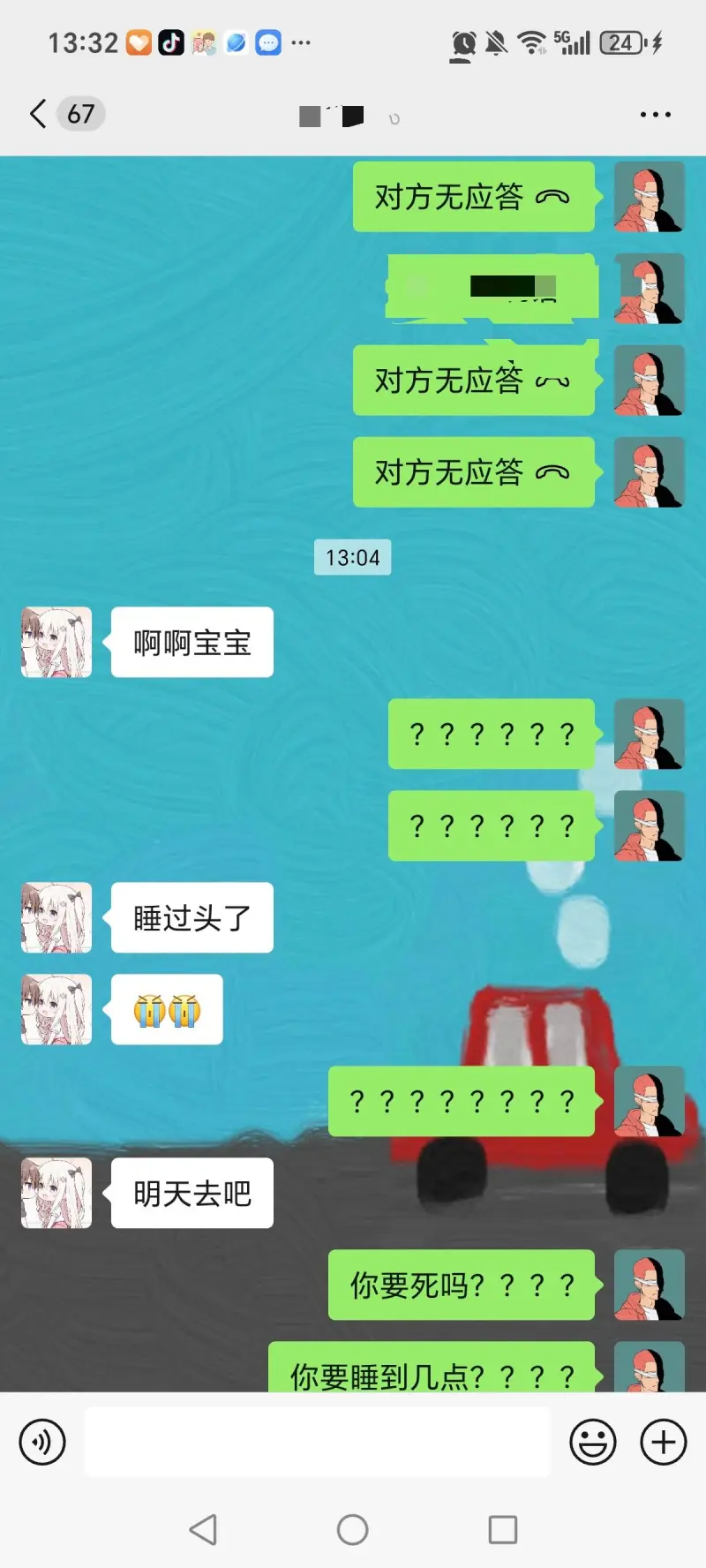Switch to voice message input
The image size is (706, 1568).
42,1443
